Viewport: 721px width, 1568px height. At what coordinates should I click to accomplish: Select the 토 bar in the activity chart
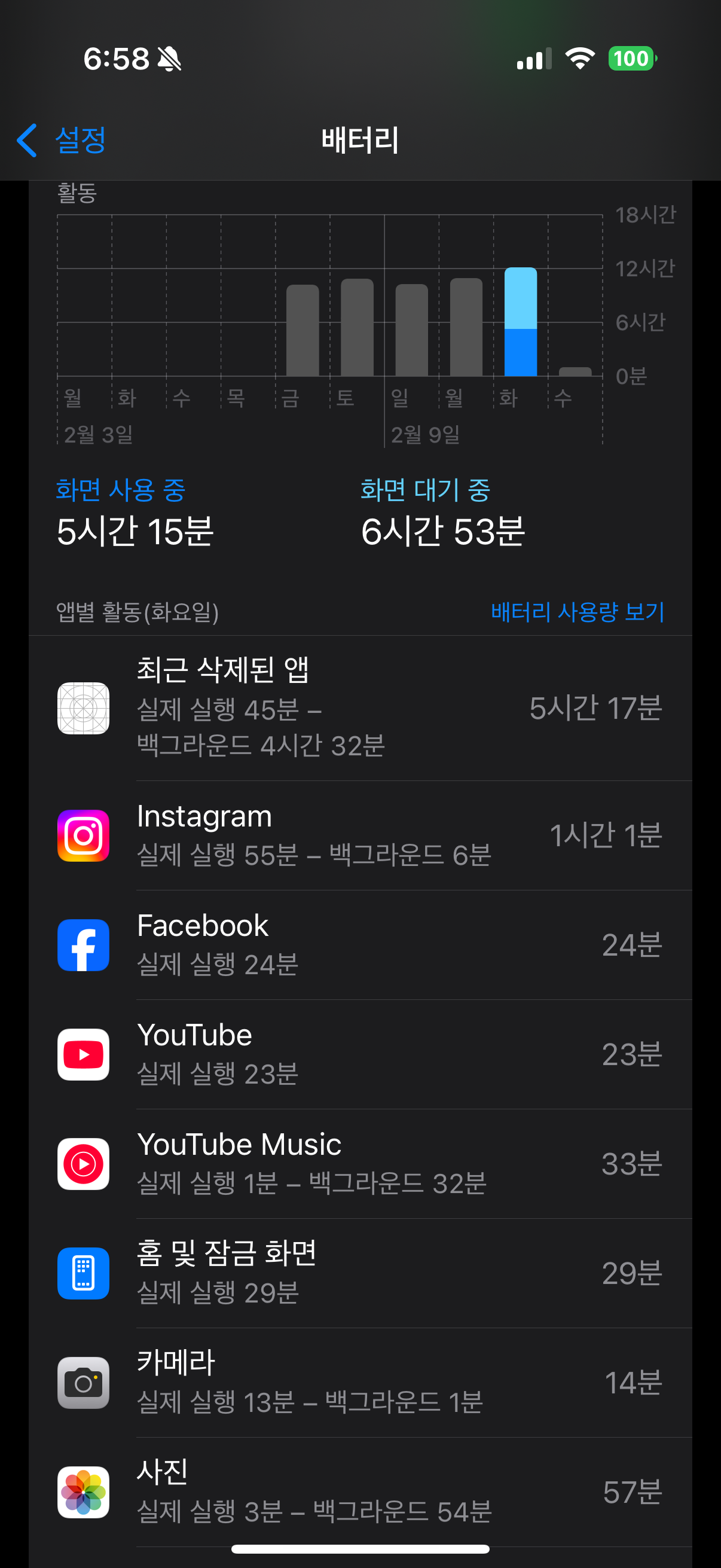356,328
